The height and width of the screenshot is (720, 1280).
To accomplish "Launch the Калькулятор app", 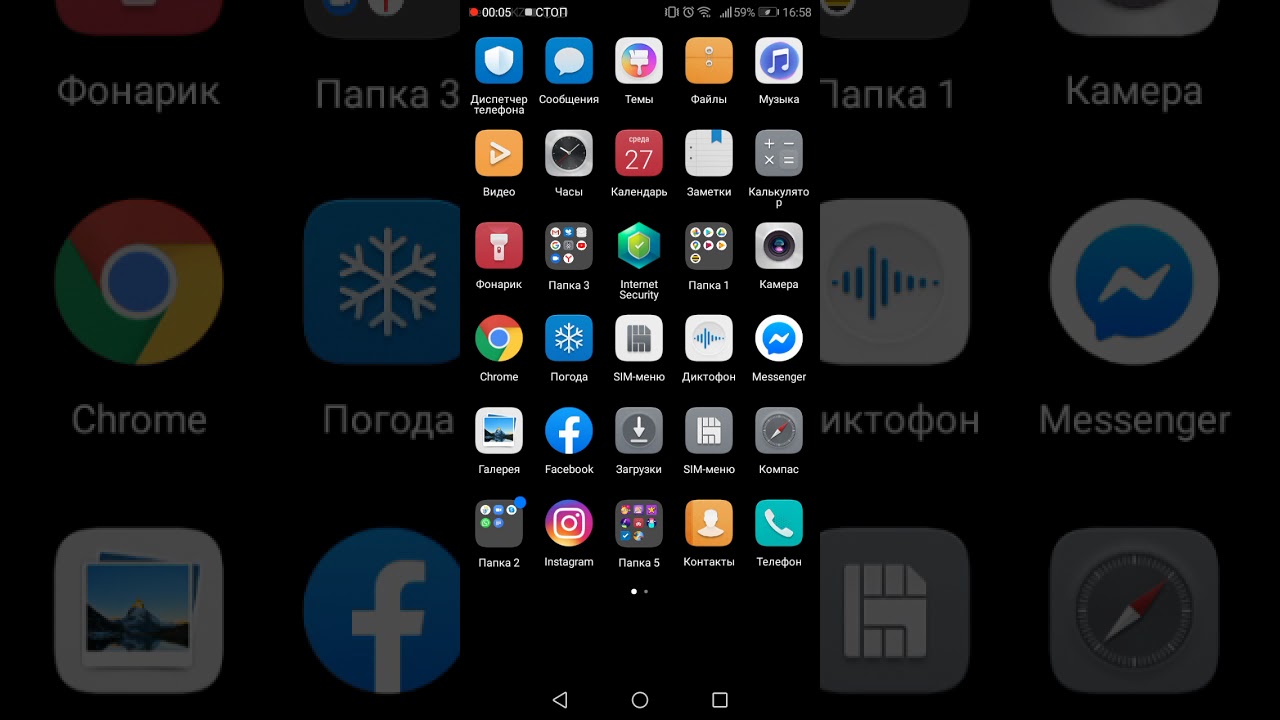I will coord(779,154).
